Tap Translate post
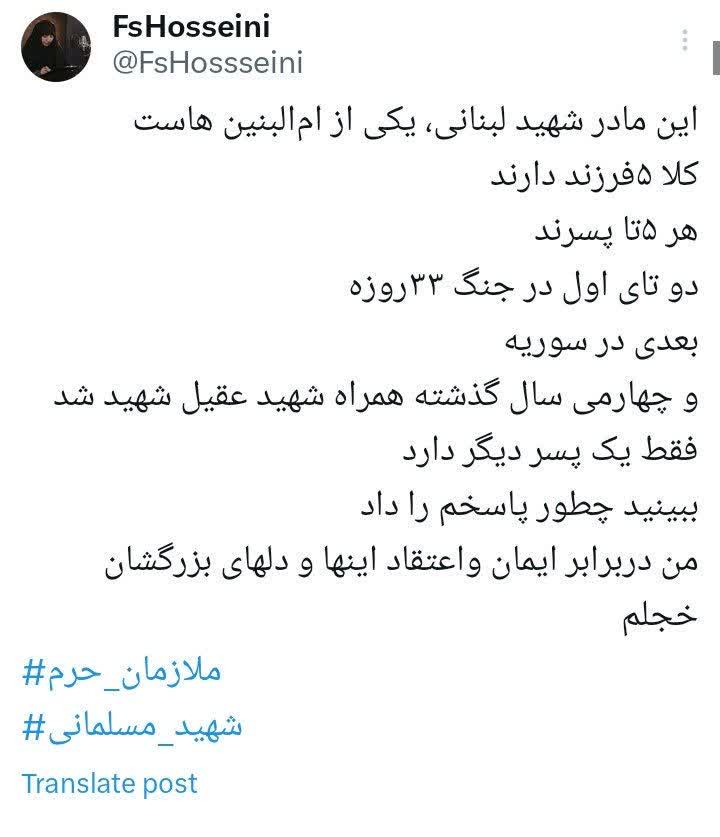 point(110,783)
